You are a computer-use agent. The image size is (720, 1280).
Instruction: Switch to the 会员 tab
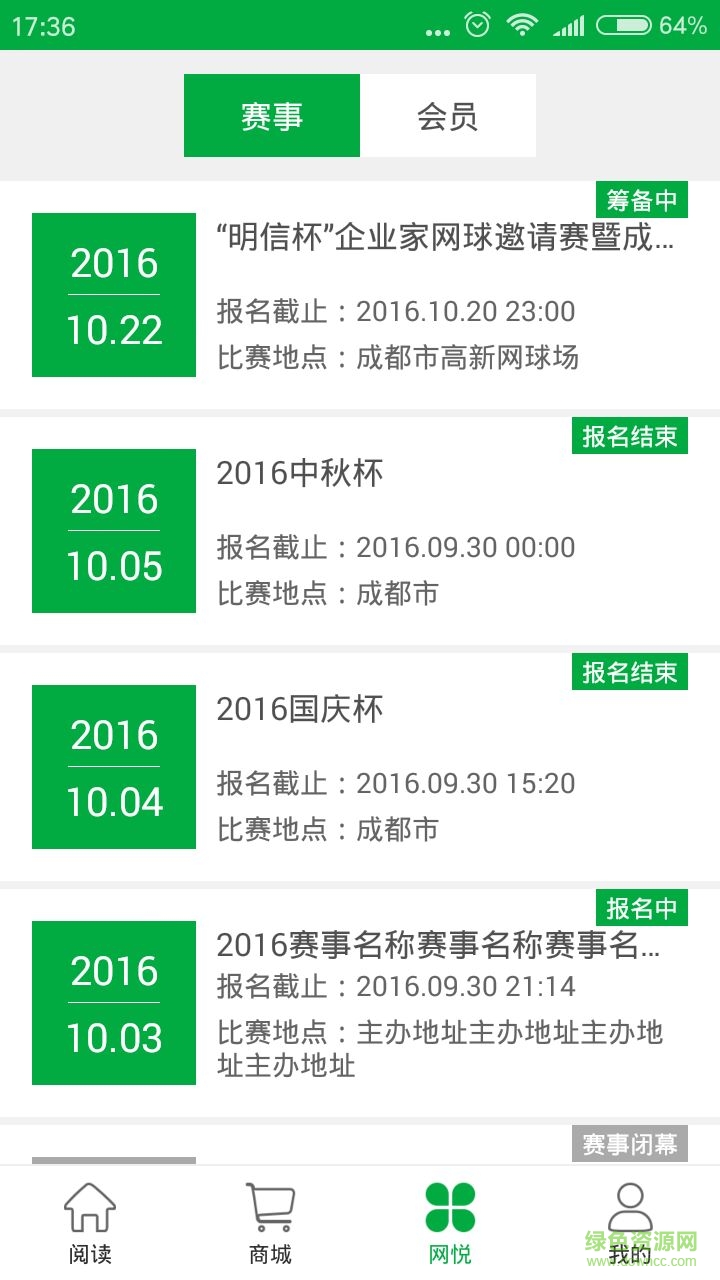449,115
